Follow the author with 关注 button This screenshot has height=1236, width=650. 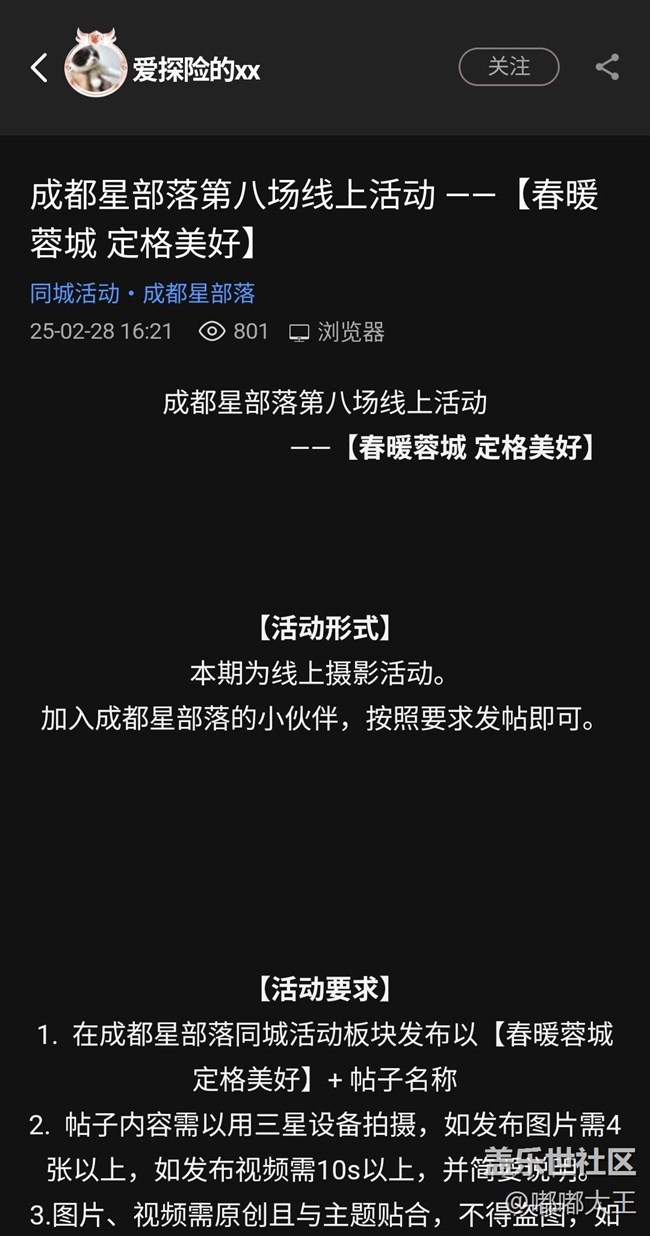[x=508, y=67]
